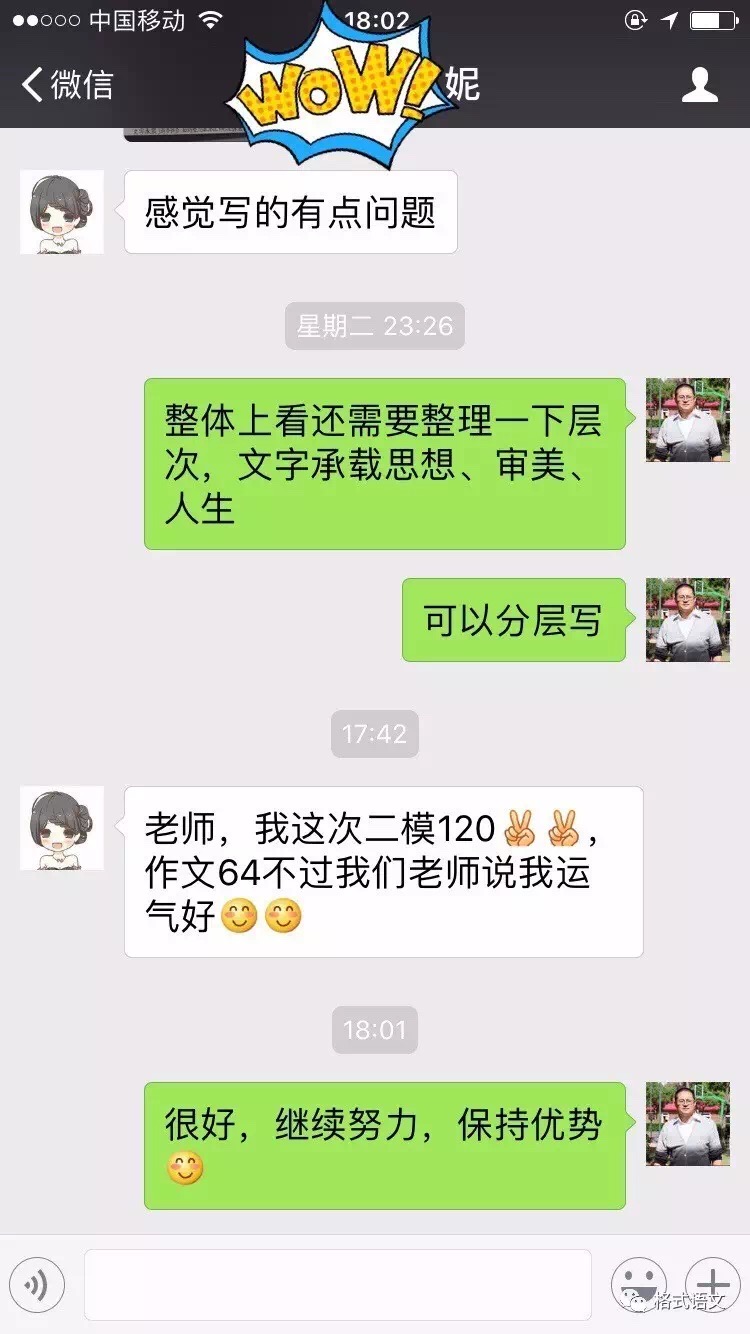Open the avatar beside 感觉写的有点问题
The height and width of the screenshot is (1334, 750).
pos(62,212)
